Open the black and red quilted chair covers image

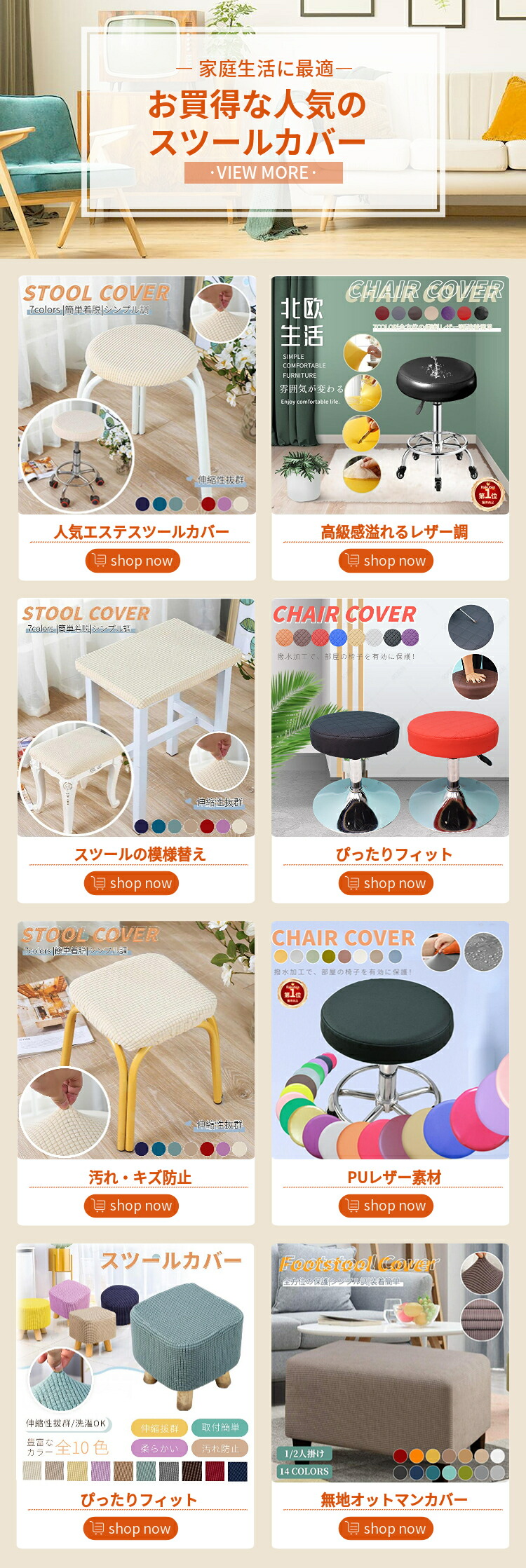[x=390, y=717]
